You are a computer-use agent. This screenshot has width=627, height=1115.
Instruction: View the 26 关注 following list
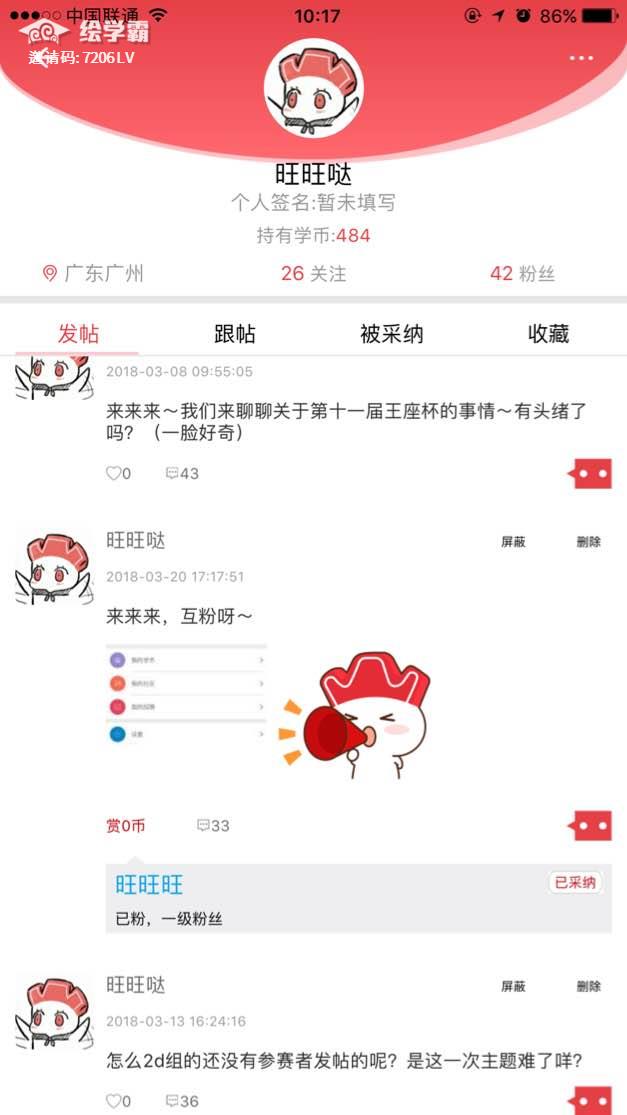(313, 273)
